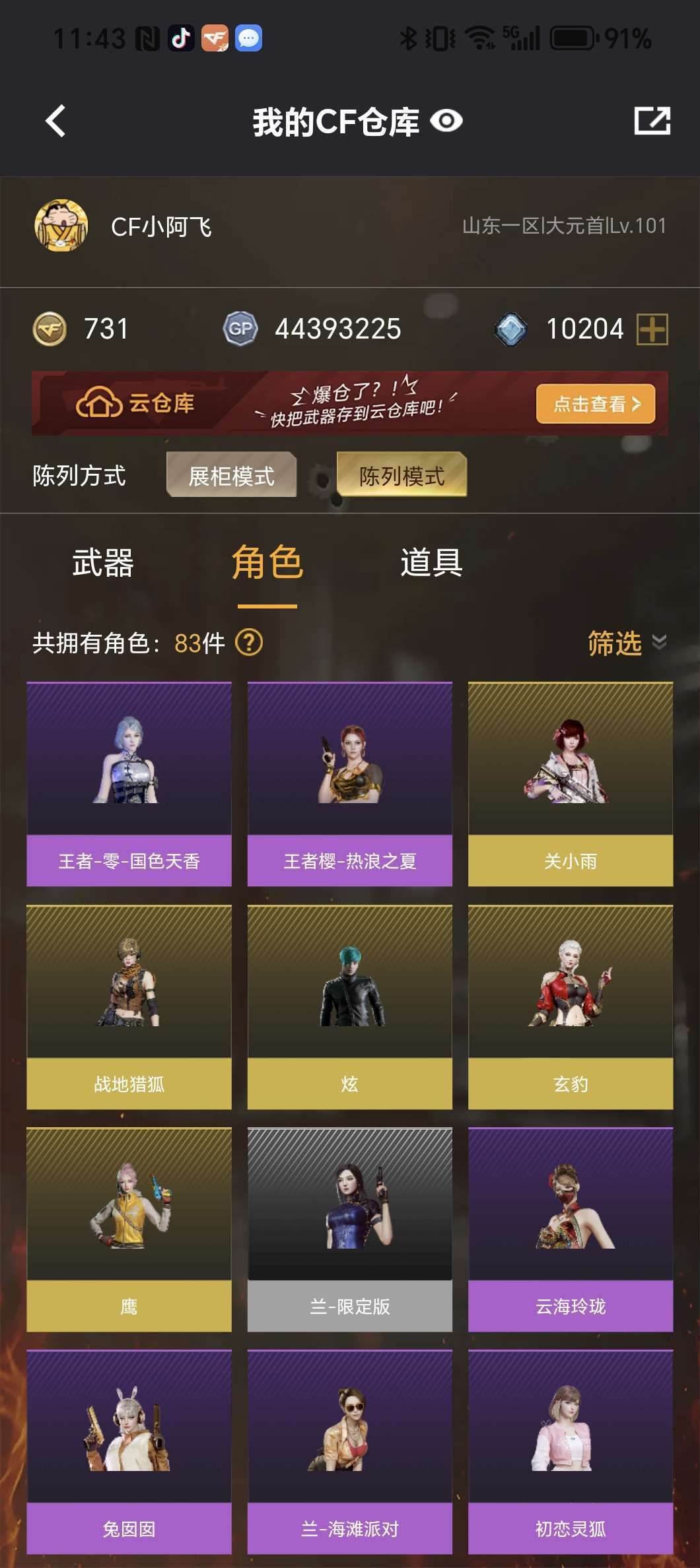Share the warehouse page
The image size is (700, 1568).
[x=652, y=121]
